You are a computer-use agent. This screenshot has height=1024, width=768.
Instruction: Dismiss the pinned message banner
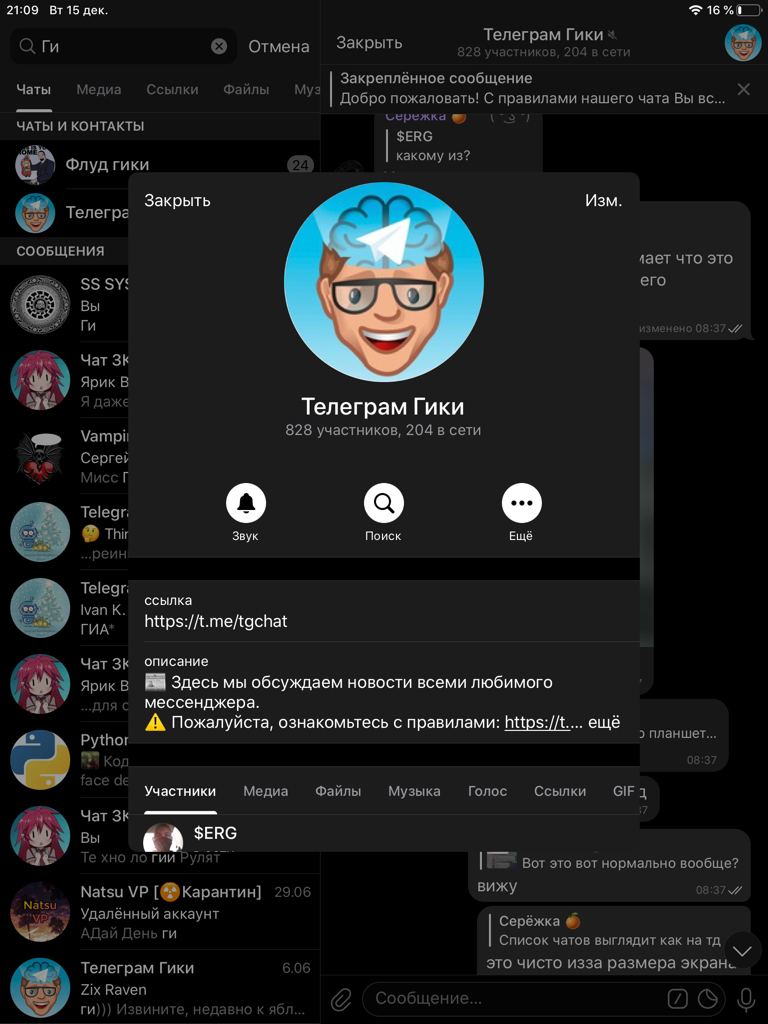(743, 89)
